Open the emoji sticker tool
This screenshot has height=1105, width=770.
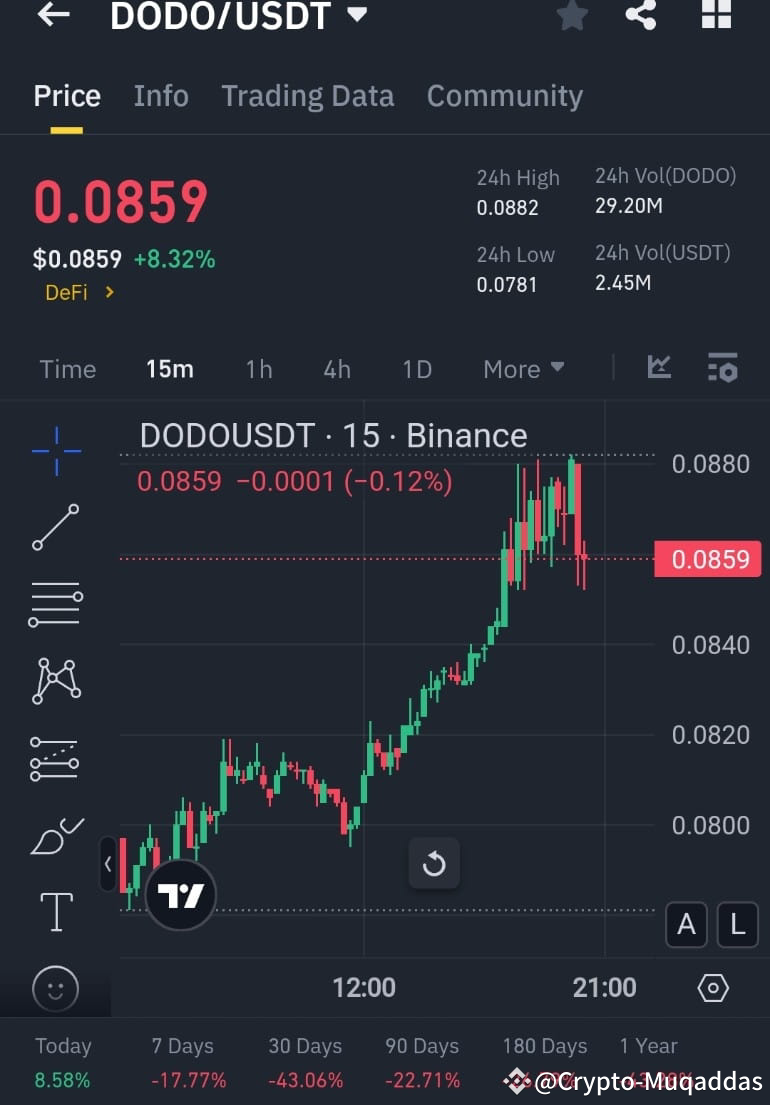[x=55, y=988]
